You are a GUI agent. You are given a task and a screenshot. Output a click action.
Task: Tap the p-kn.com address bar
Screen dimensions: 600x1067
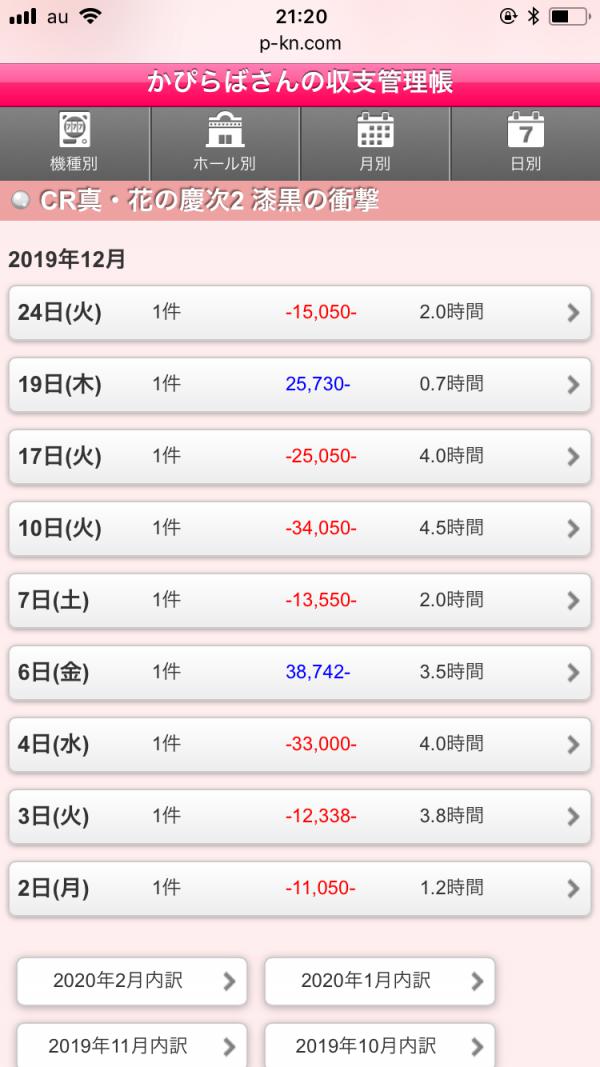pos(300,44)
